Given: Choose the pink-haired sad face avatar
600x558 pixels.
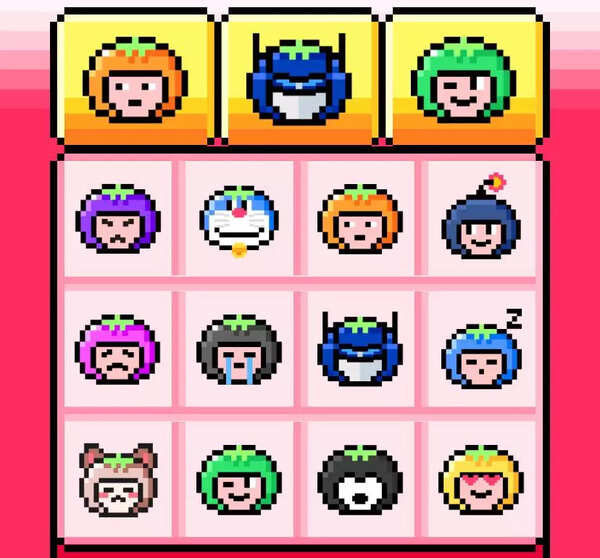Looking at the screenshot, I should pyautogui.click(x=115, y=349).
